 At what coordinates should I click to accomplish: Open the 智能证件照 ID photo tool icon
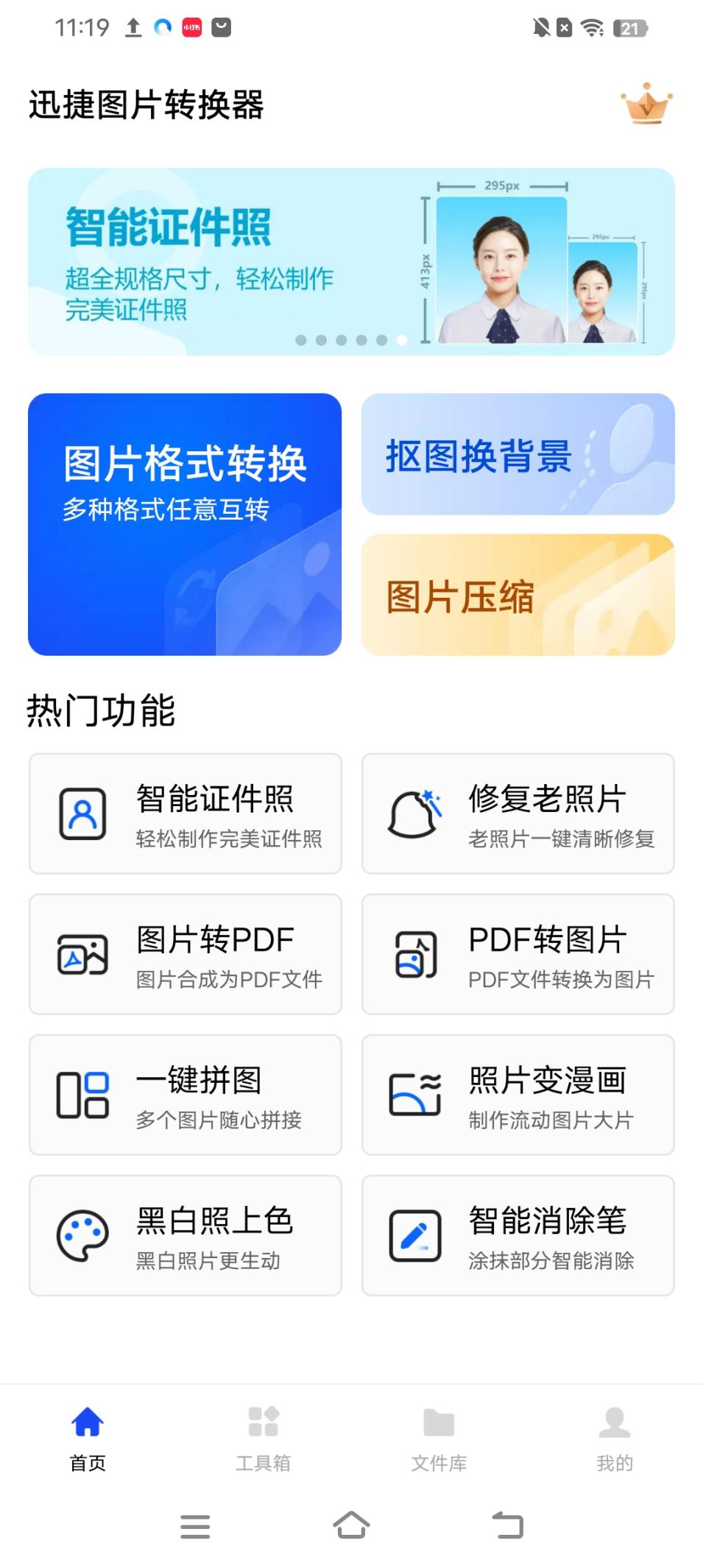(82, 813)
